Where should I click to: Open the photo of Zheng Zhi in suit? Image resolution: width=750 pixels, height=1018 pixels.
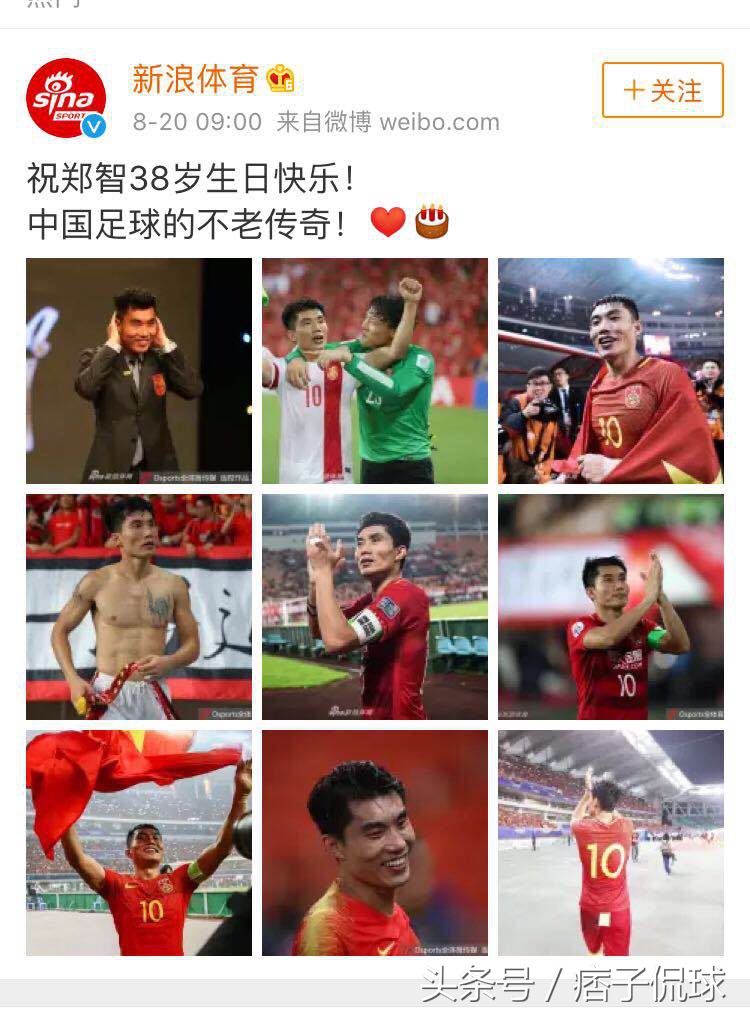click(138, 371)
